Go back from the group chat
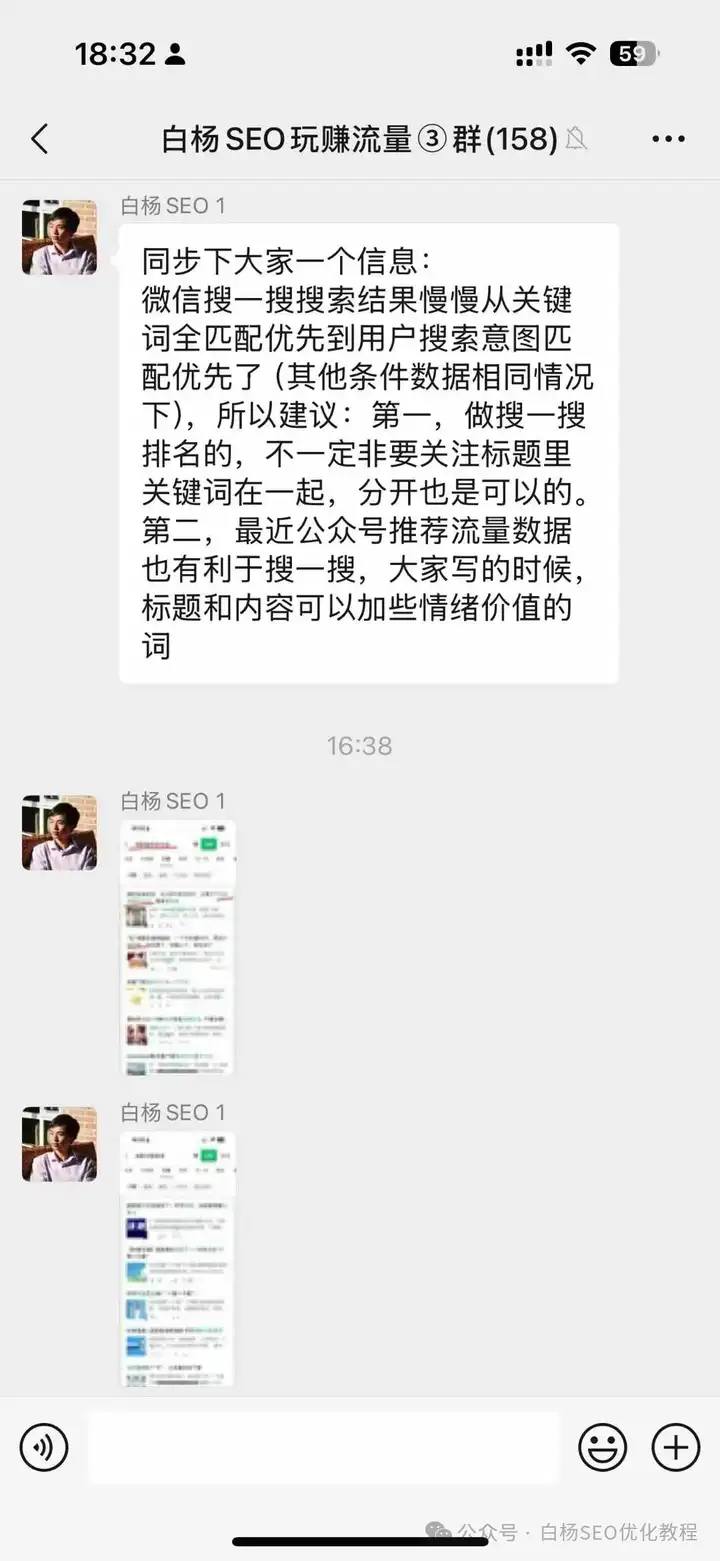 (40, 139)
